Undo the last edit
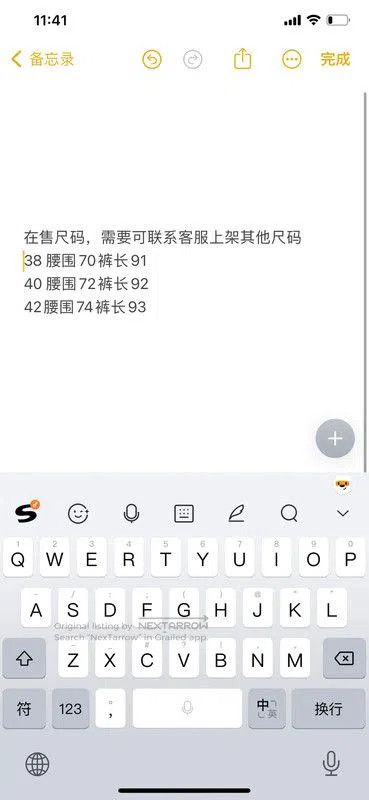The height and width of the screenshot is (800, 369). coord(152,60)
